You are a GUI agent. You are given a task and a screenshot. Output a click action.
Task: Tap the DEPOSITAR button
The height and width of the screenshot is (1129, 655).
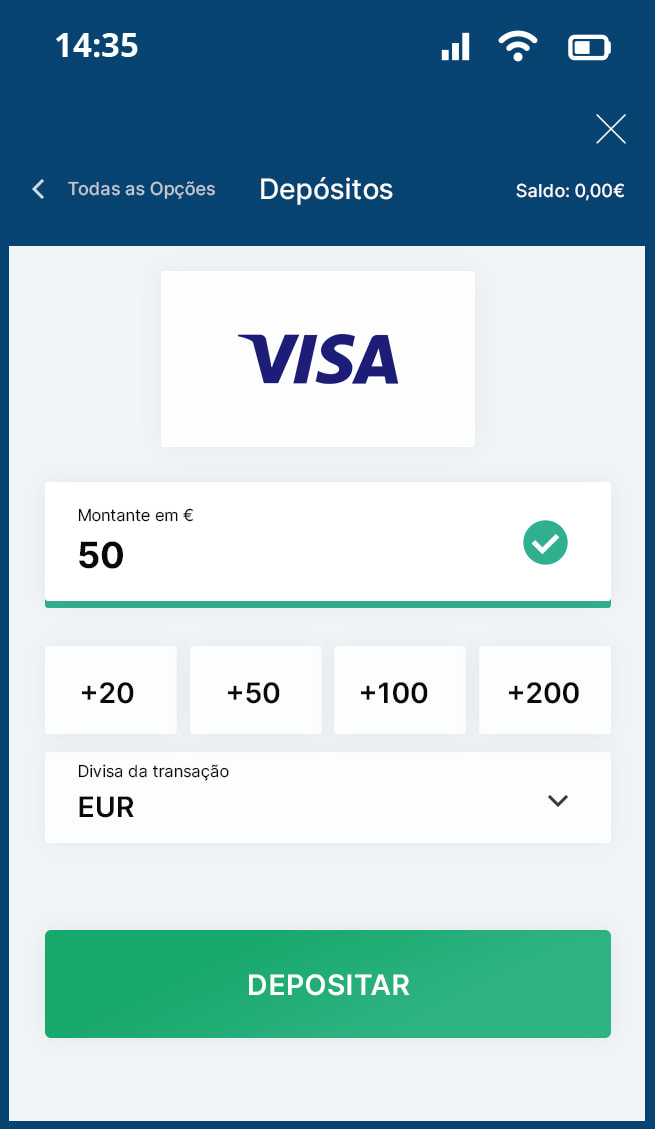click(328, 984)
